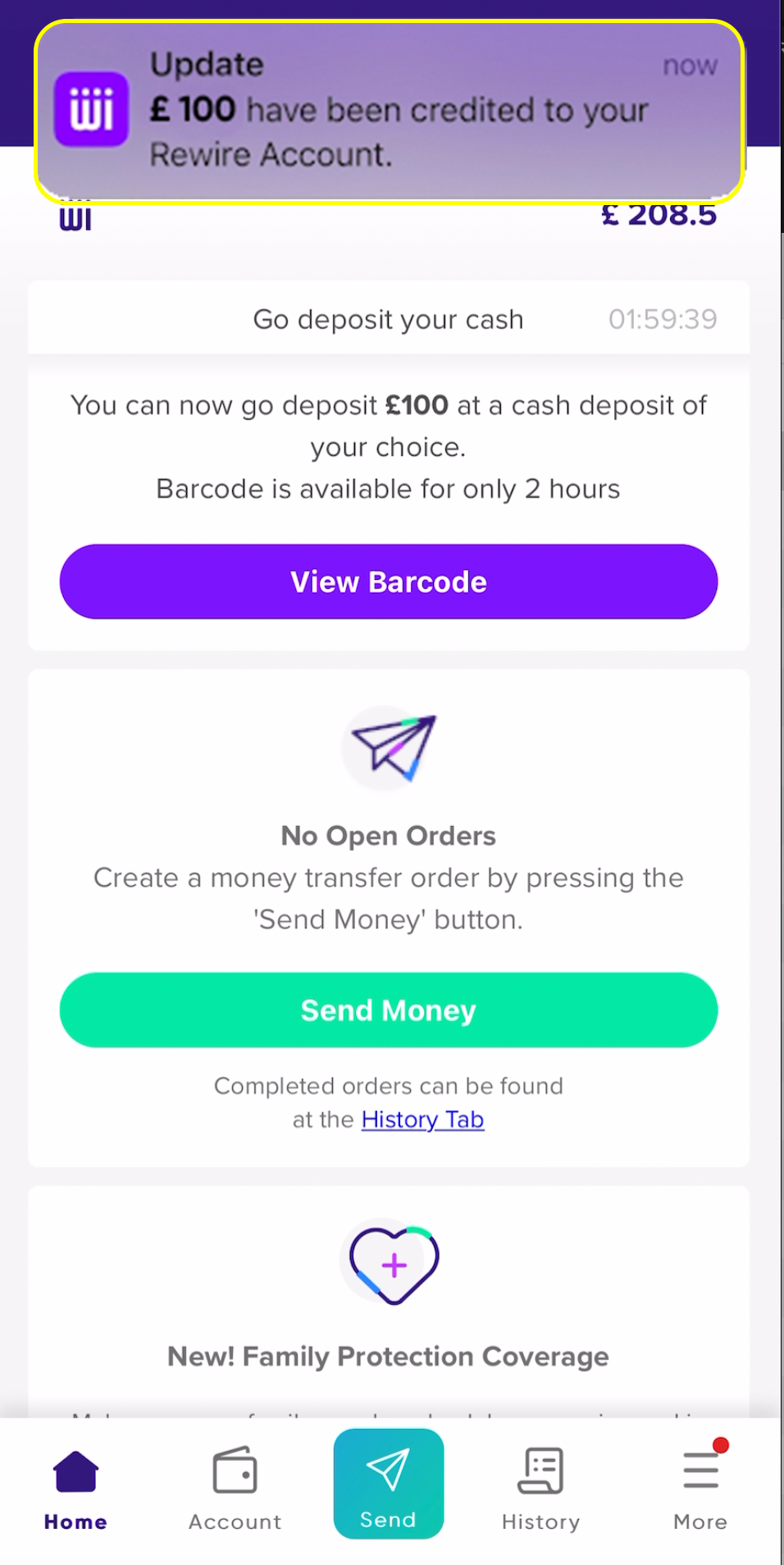Image resolution: width=784 pixels, height=1565 pixels.
Task: Switch to the Home tab
Action: click(75, 1489)
